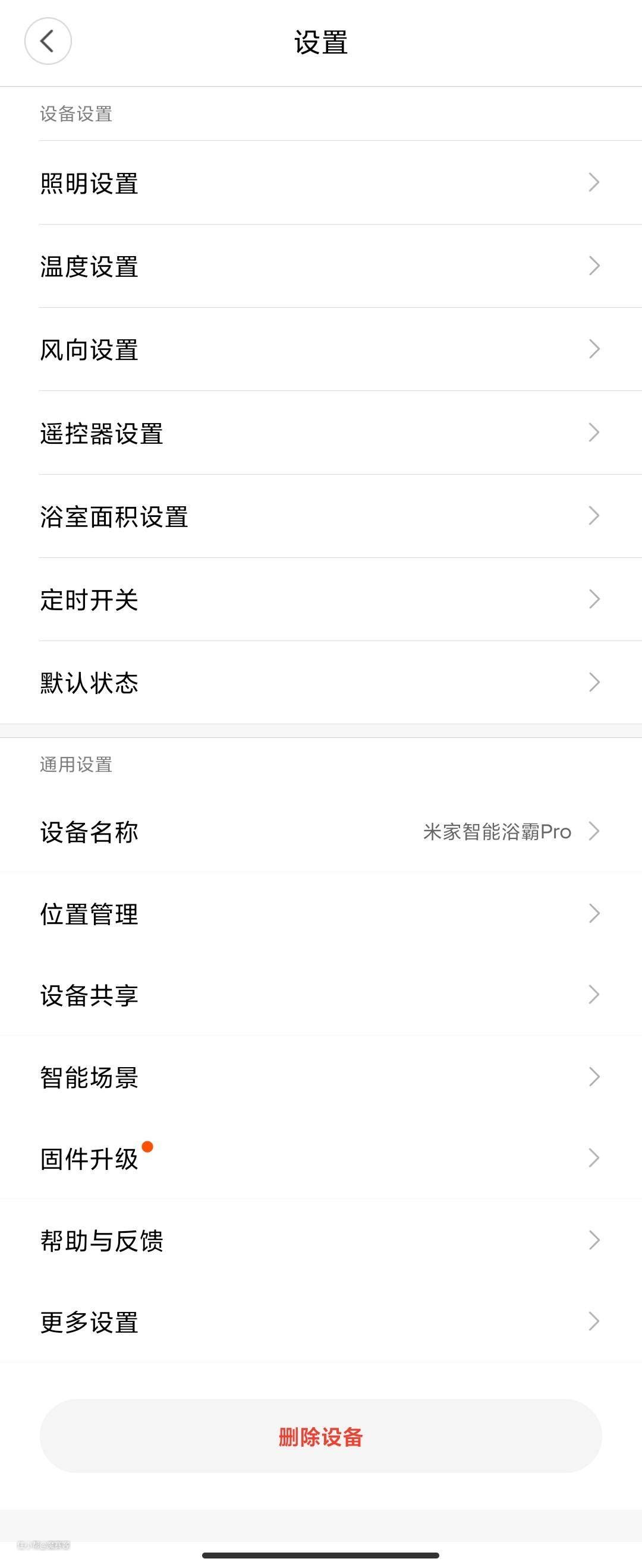Go back from the 设置 page

coord(48,42)
